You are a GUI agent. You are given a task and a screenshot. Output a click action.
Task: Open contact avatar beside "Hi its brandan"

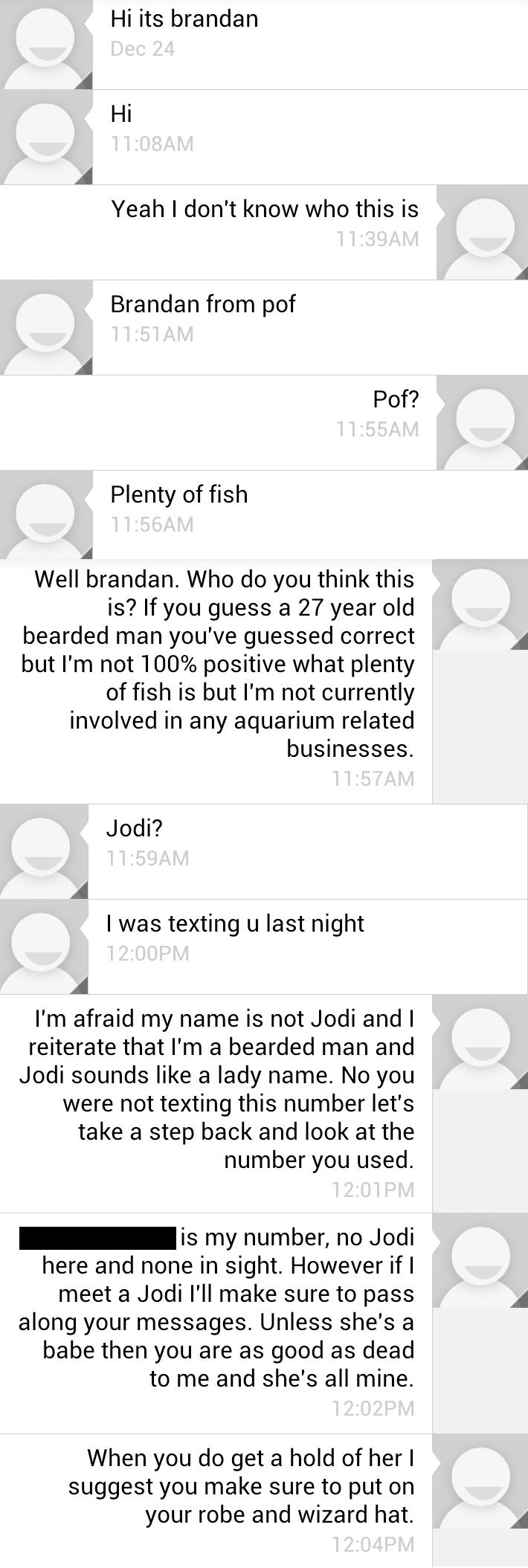(x=46, y=45)
